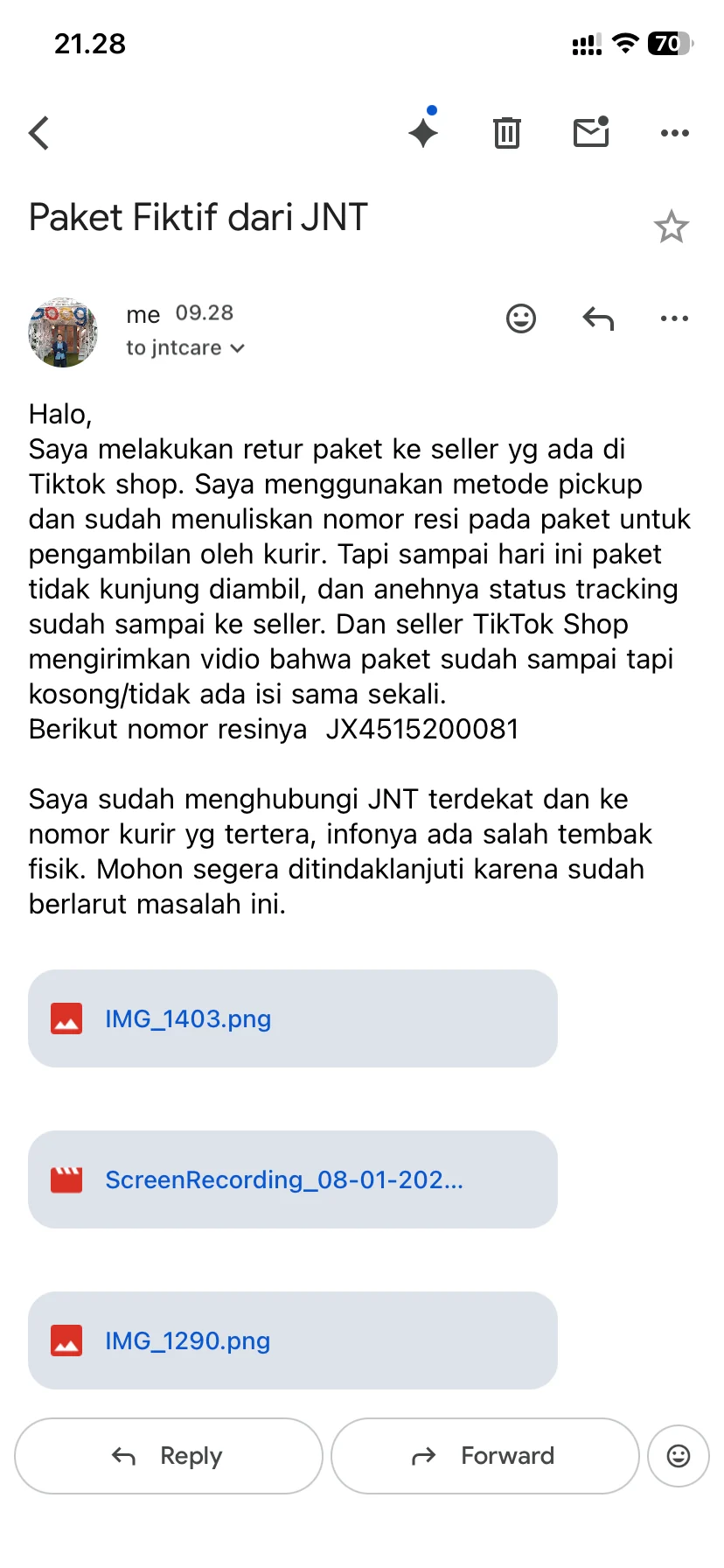Open the attachment IMG_1403.png

(293, 1018)
